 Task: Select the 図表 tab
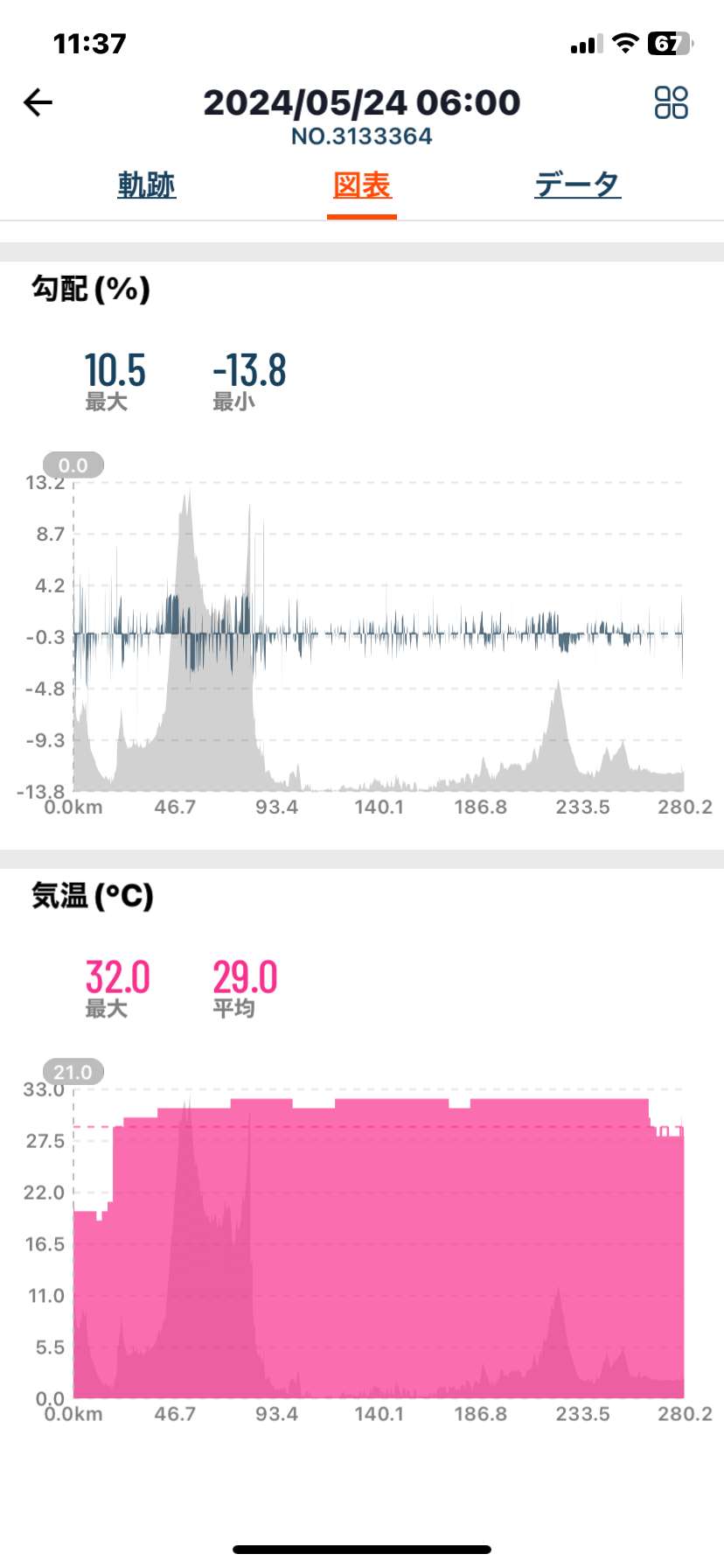tap(362, 185)
